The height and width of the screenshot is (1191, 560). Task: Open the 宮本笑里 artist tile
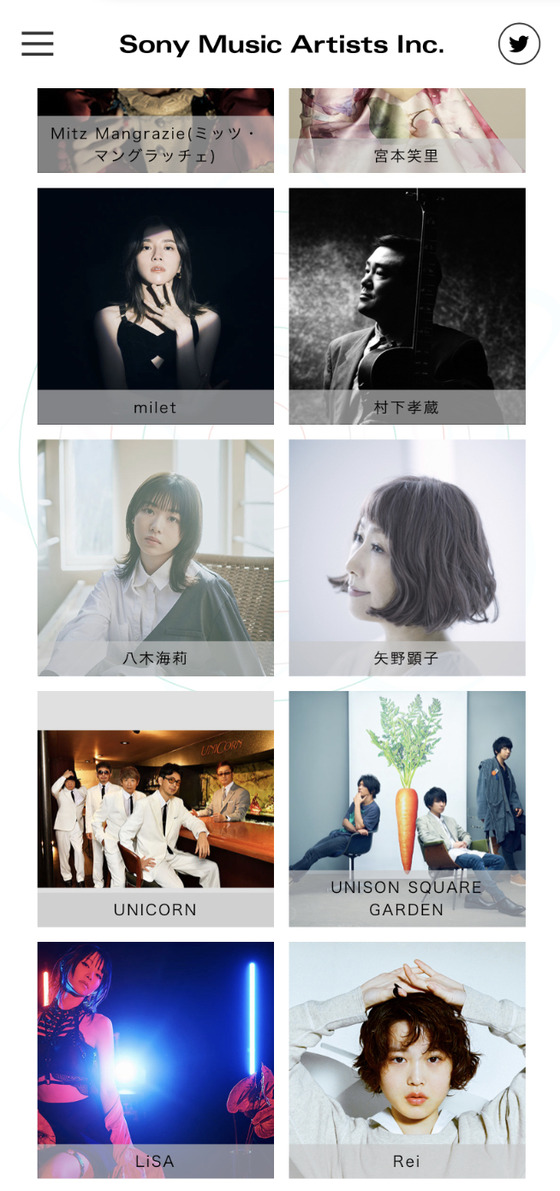pyautogui.click(x=407, y=131)
